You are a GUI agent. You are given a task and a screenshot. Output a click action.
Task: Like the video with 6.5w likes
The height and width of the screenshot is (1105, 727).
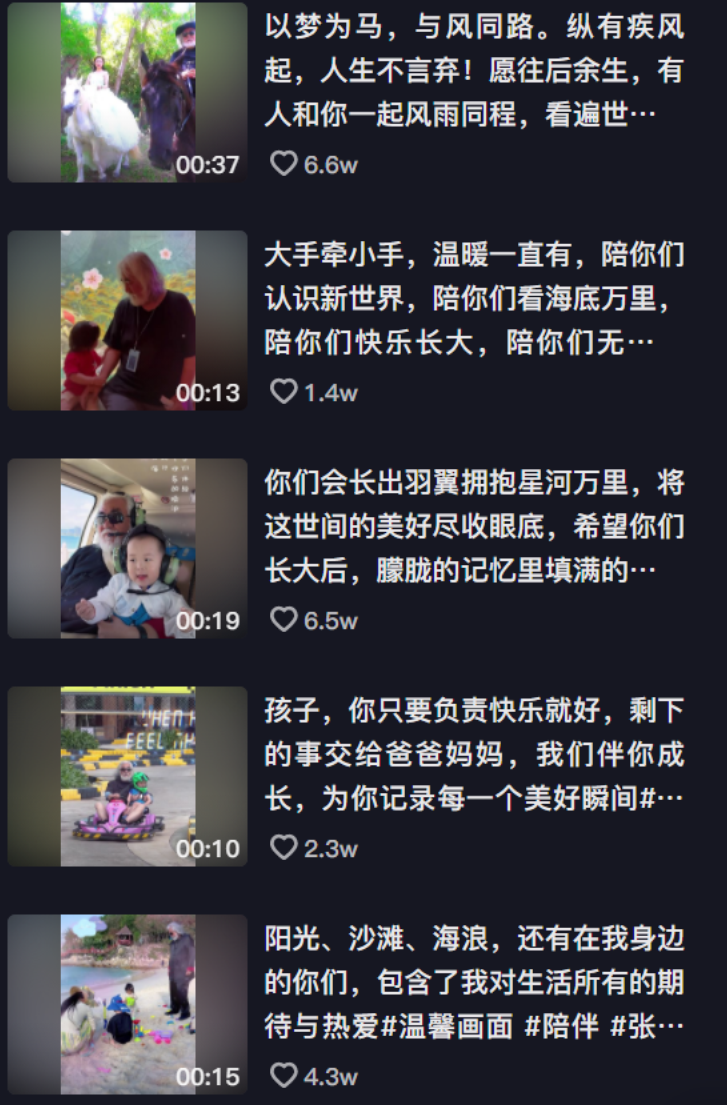285,620
